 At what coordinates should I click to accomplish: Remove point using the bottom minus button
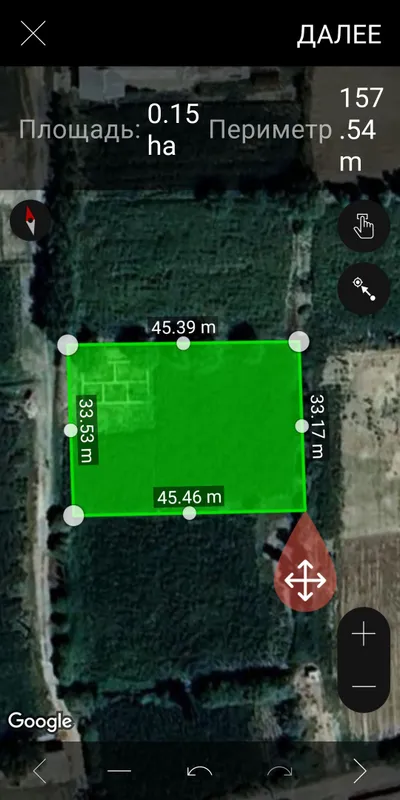pos(119,770)
